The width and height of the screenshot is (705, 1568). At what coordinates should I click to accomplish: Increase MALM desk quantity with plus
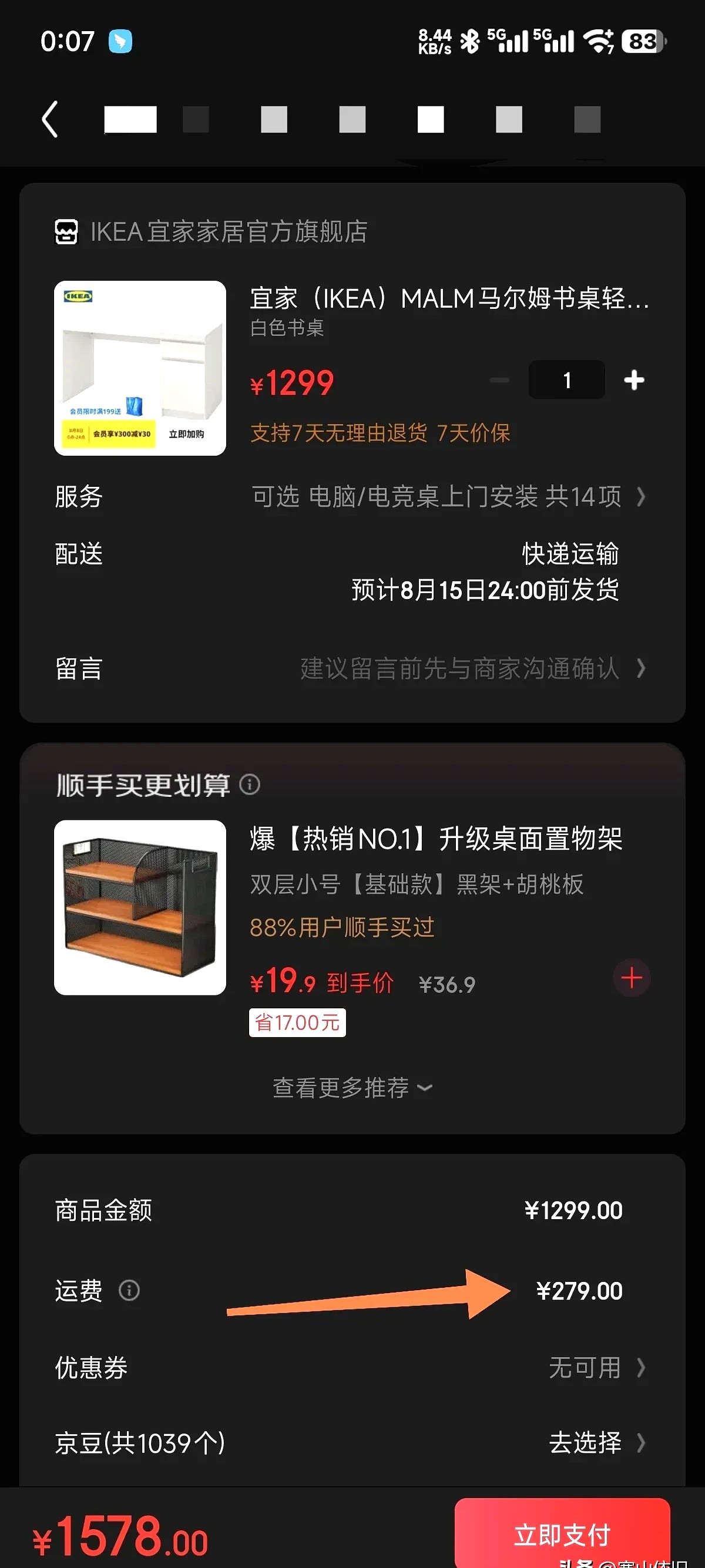pos(634,380)
